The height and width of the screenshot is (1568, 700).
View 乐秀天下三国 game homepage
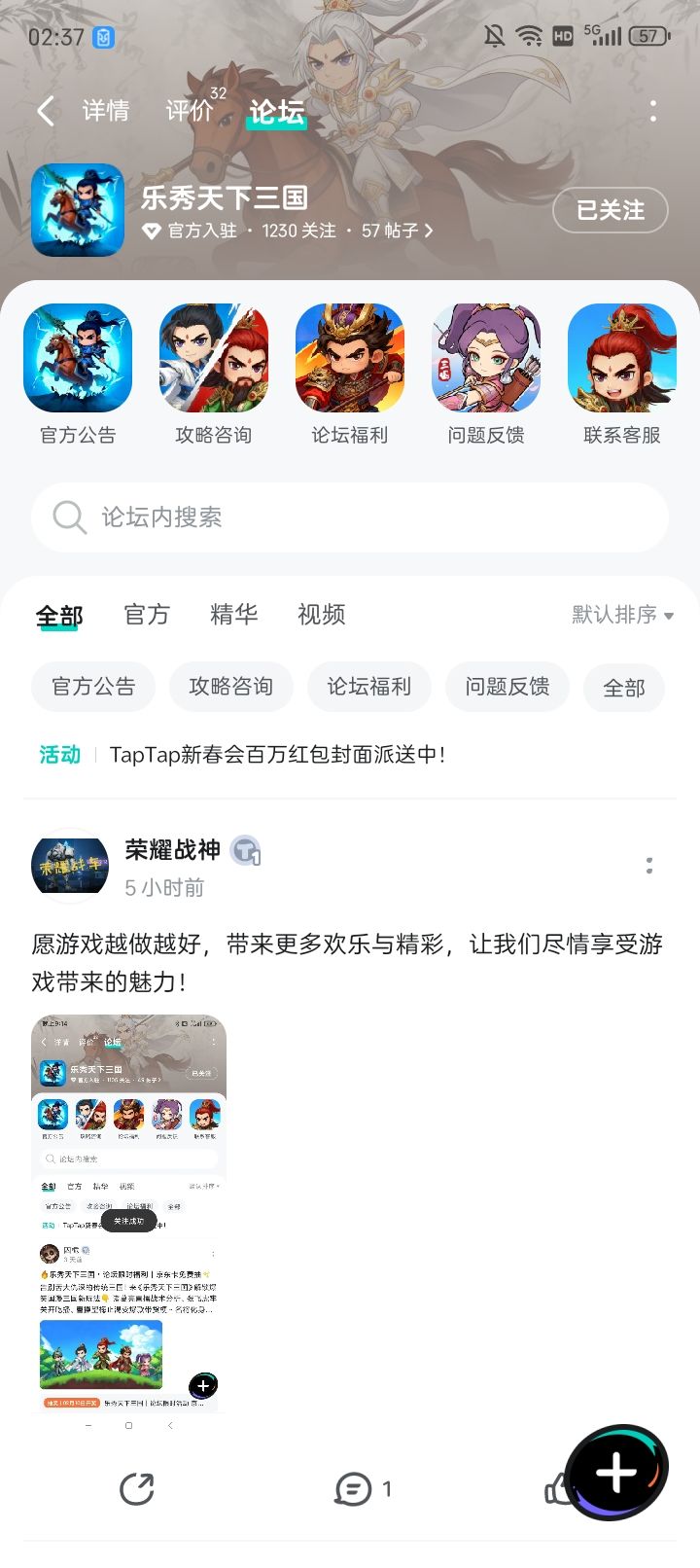[222, 198]
